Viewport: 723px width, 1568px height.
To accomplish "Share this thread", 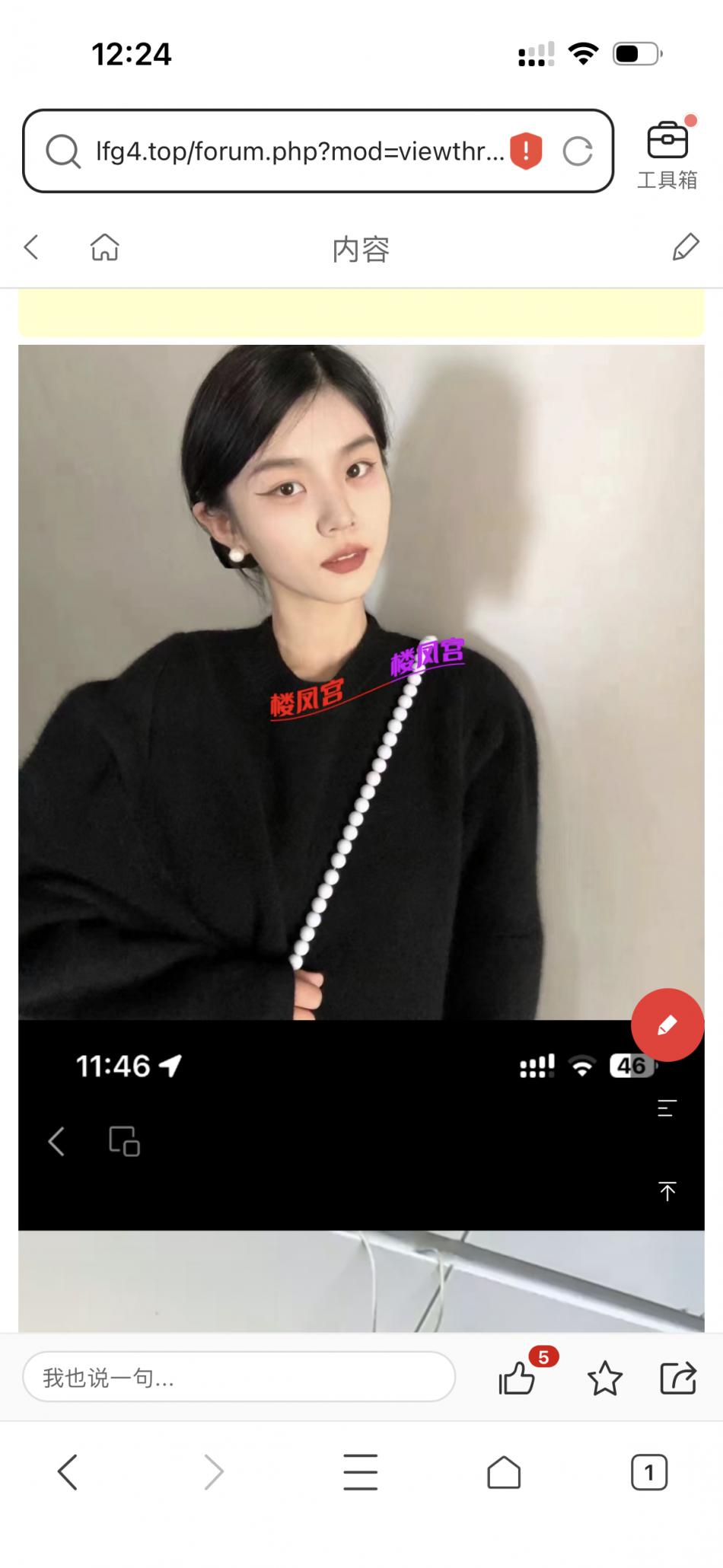I will coord(677,1378).
